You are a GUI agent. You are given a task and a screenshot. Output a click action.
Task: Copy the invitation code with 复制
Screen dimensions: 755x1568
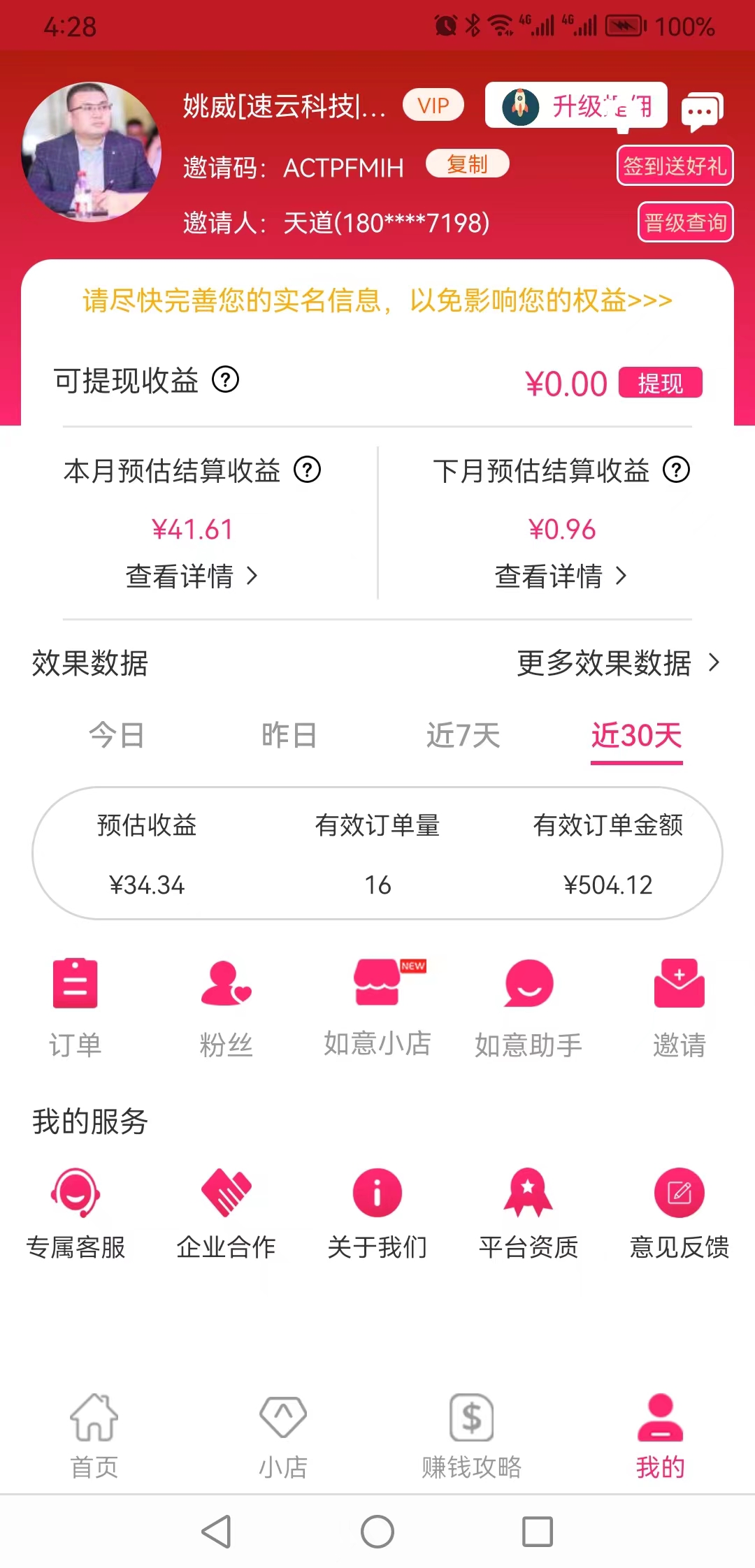click(x=467, y=165)
